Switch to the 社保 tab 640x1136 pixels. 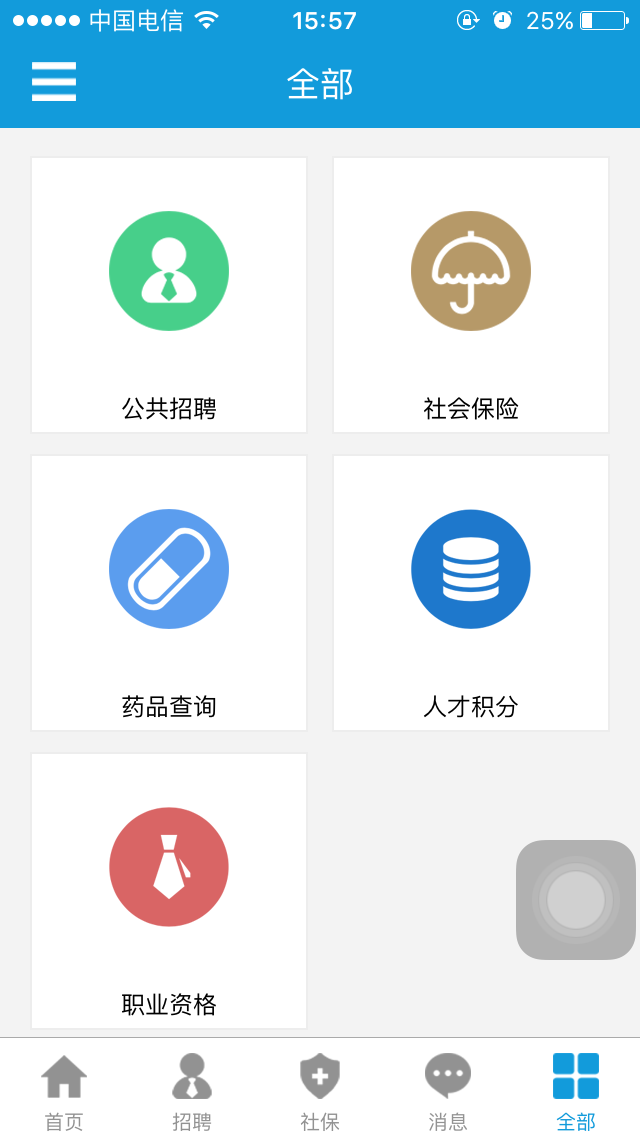point(320,1090)
